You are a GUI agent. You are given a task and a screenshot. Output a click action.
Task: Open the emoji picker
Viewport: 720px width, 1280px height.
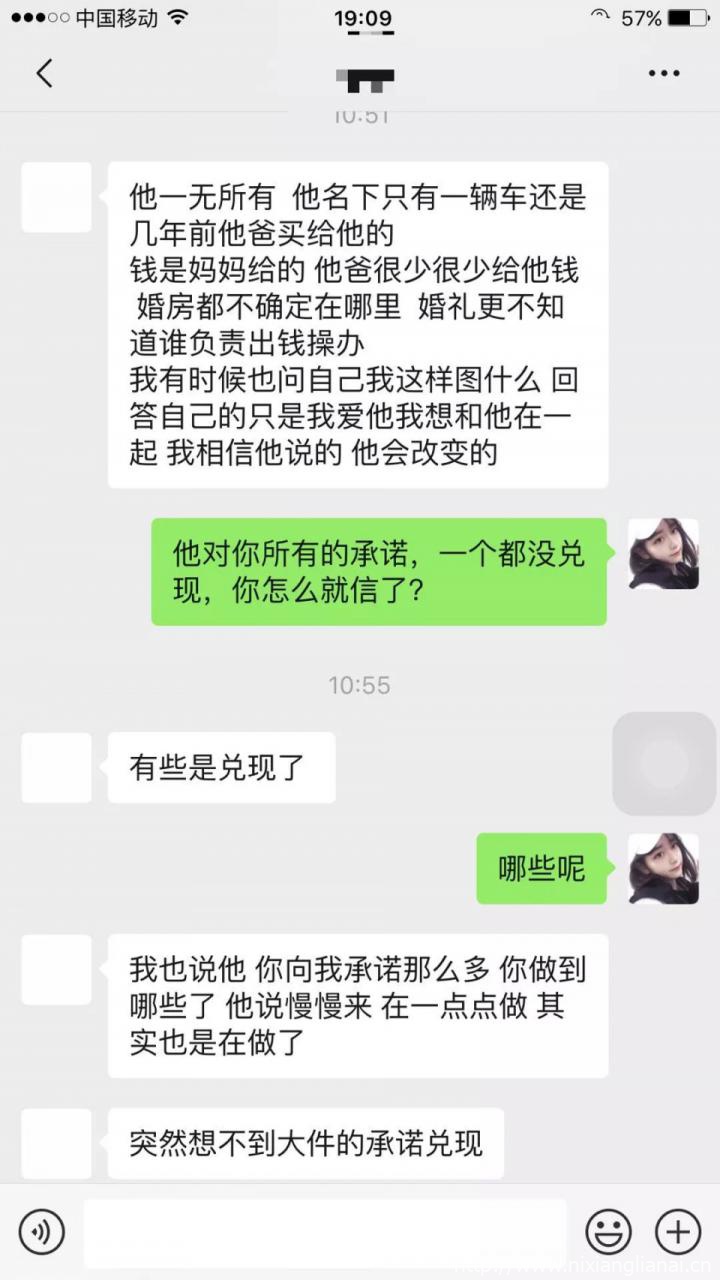(x=608, y=1230)
